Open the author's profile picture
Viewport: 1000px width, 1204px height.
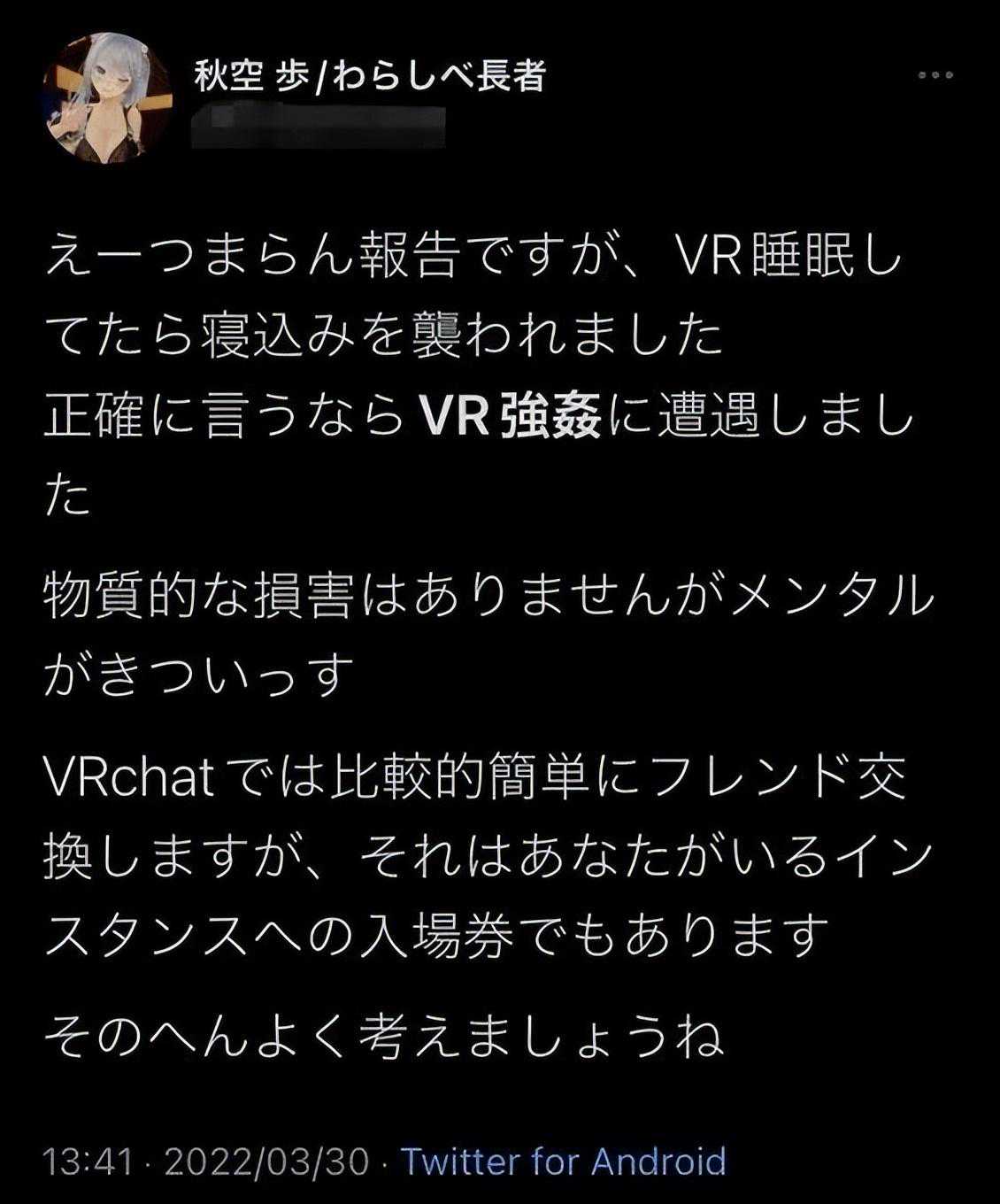point(107,98)
